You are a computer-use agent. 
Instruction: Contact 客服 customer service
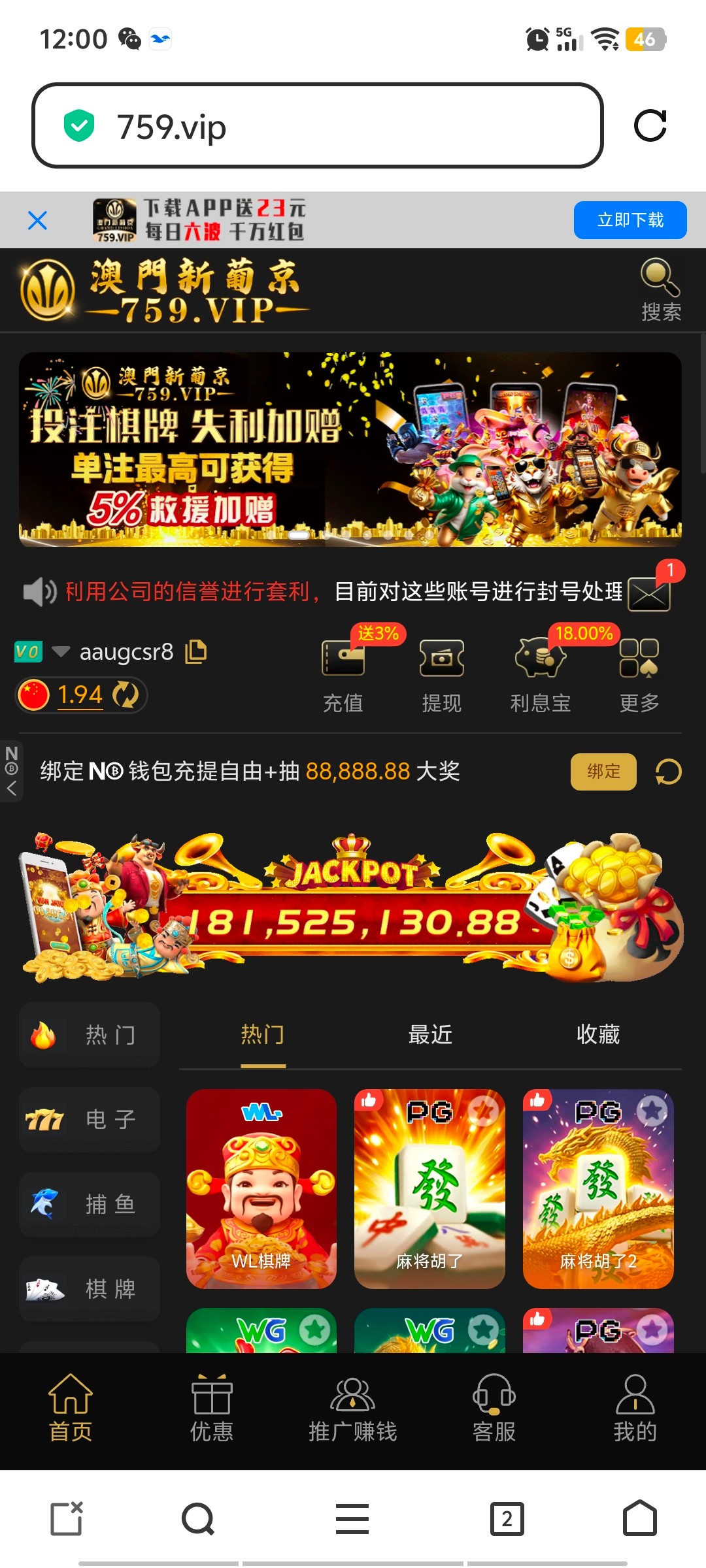coord(494,1408)
